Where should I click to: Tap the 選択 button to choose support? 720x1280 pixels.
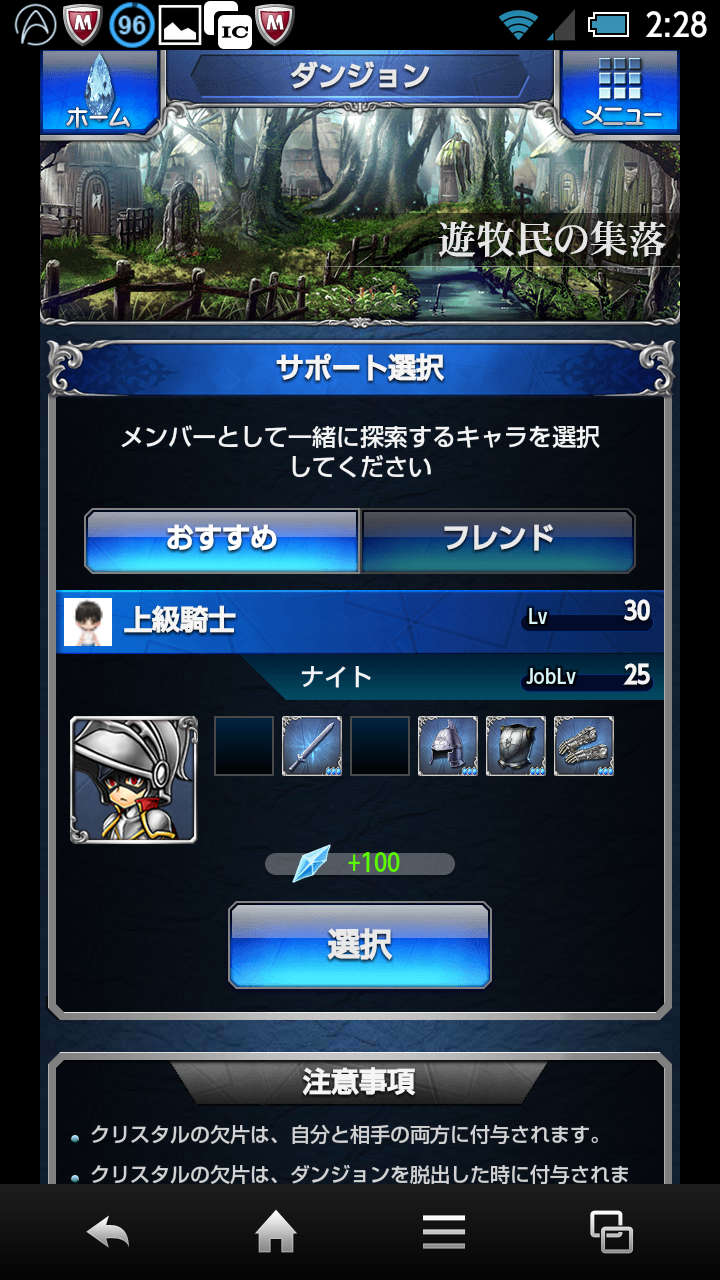pyautogui.click(x=360, y=945)
